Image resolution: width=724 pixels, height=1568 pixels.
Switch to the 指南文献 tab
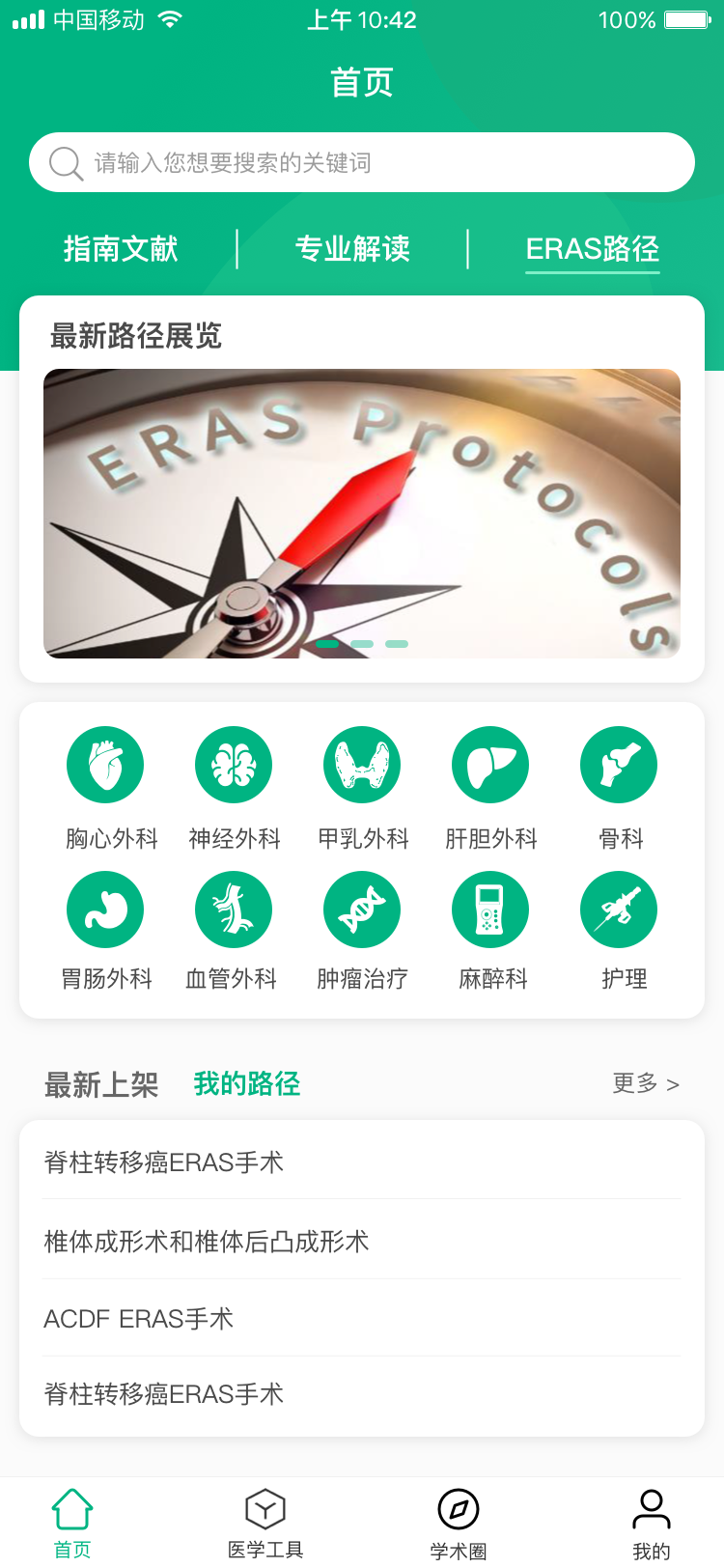[121, 249]
